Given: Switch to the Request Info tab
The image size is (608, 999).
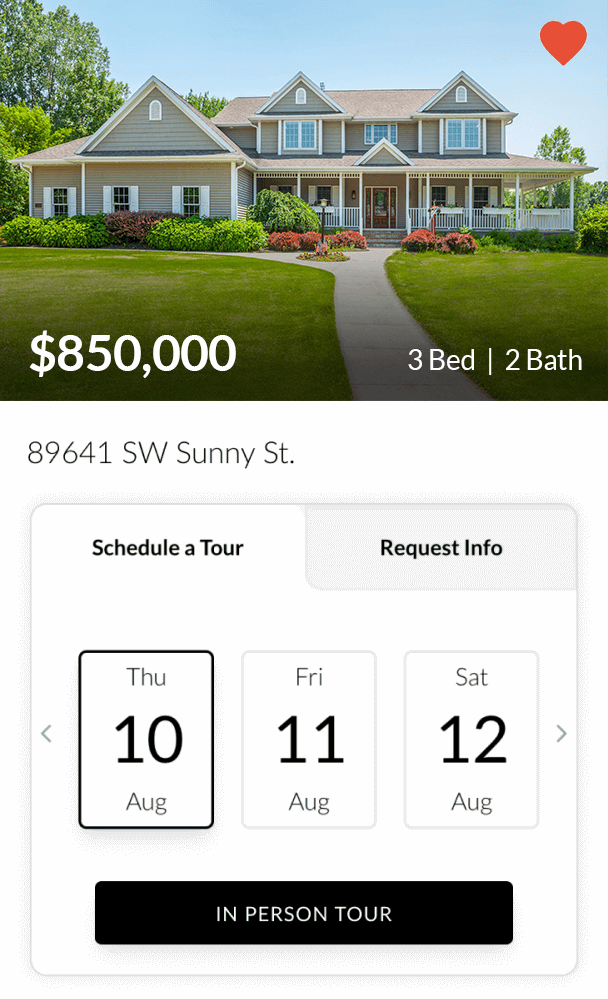Looking at the screenshot, I should coord(441,548).
